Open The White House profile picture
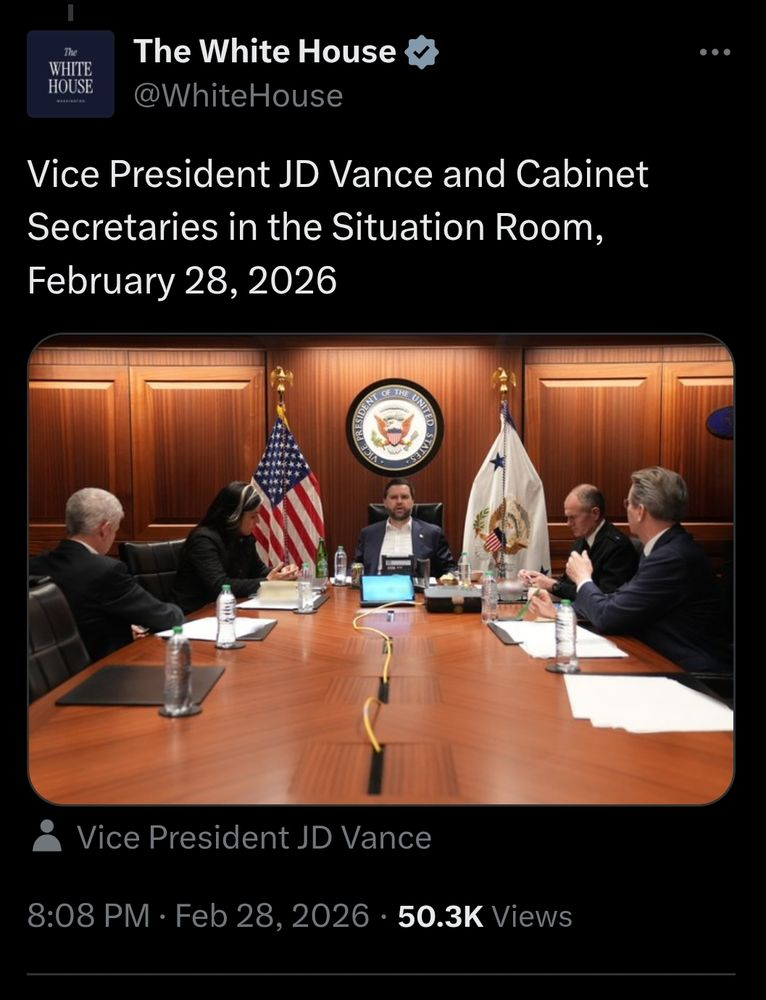This screenshot has width=766, height=1000. point(70,74)
